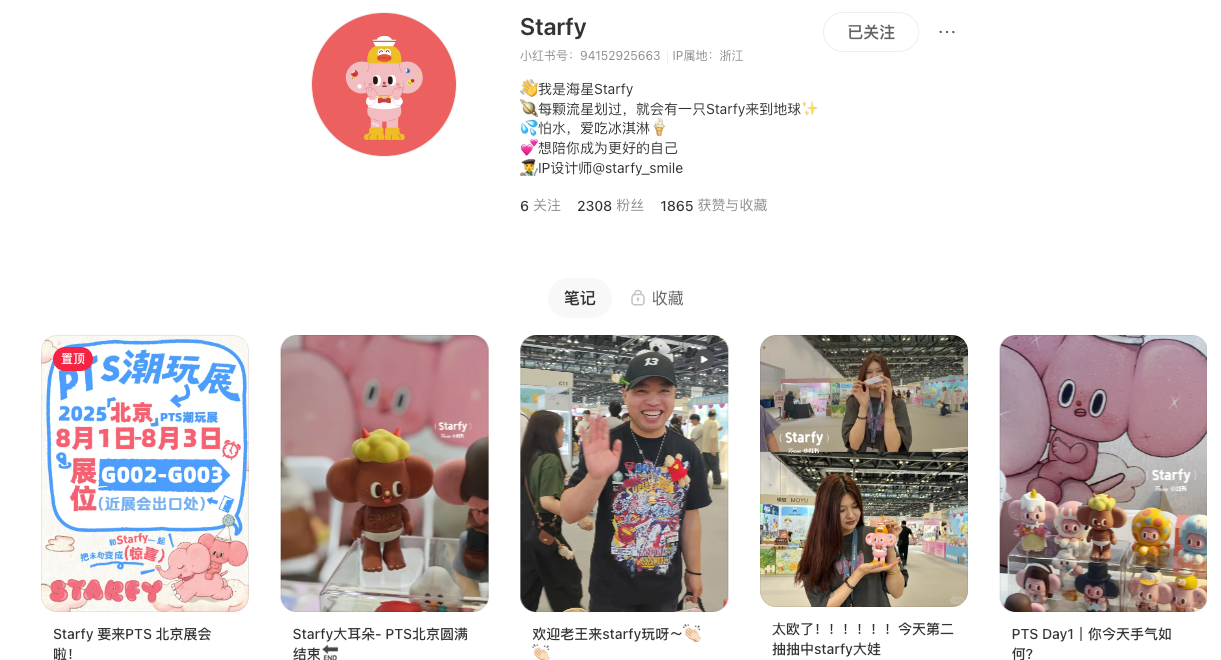Switch to the 笔记 tab
The width and height of the screenshot is (1221, 660).
[x=579, y=298]
